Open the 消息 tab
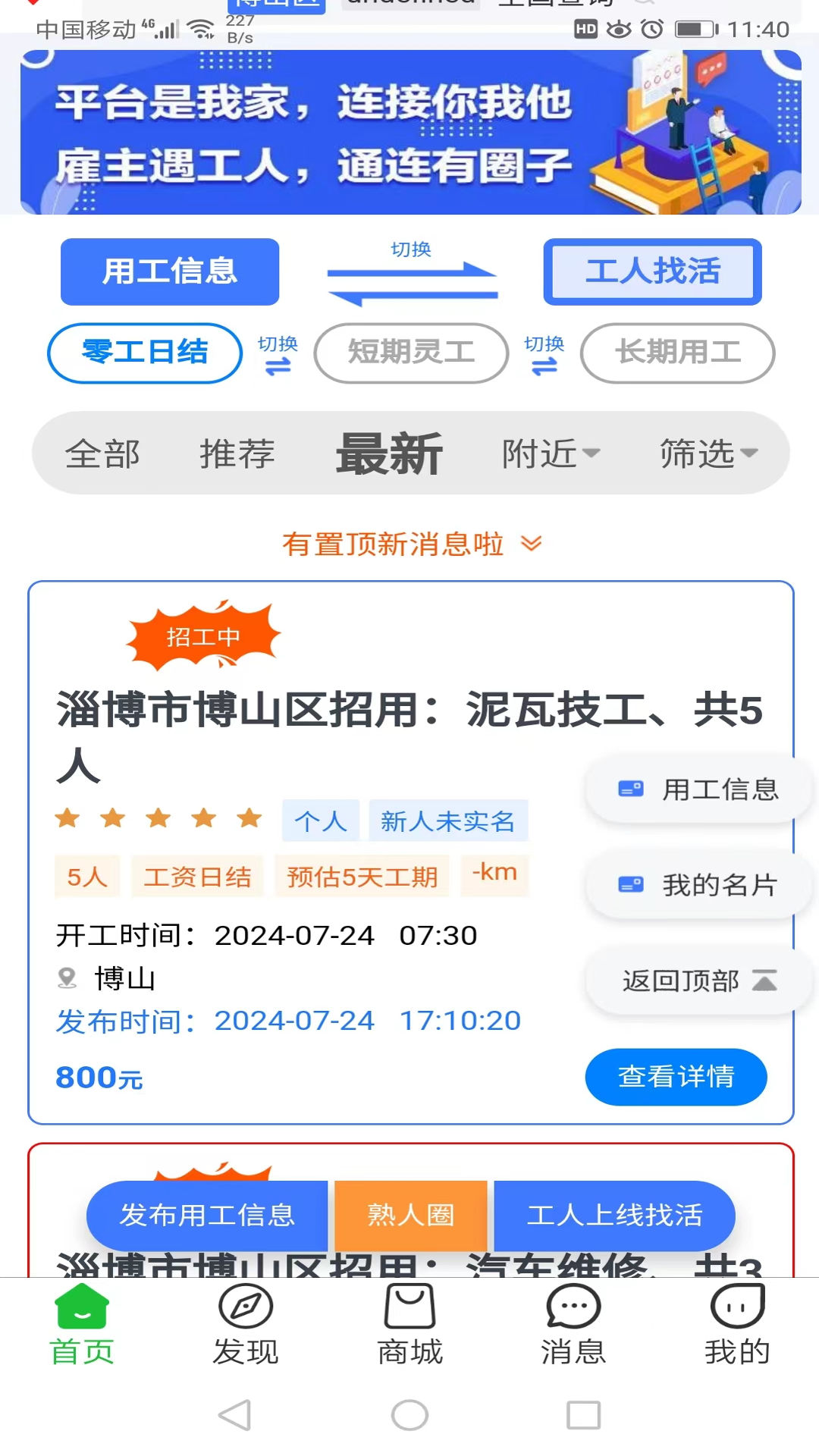Screen dimensions: 819x1456 [573, 1324]
